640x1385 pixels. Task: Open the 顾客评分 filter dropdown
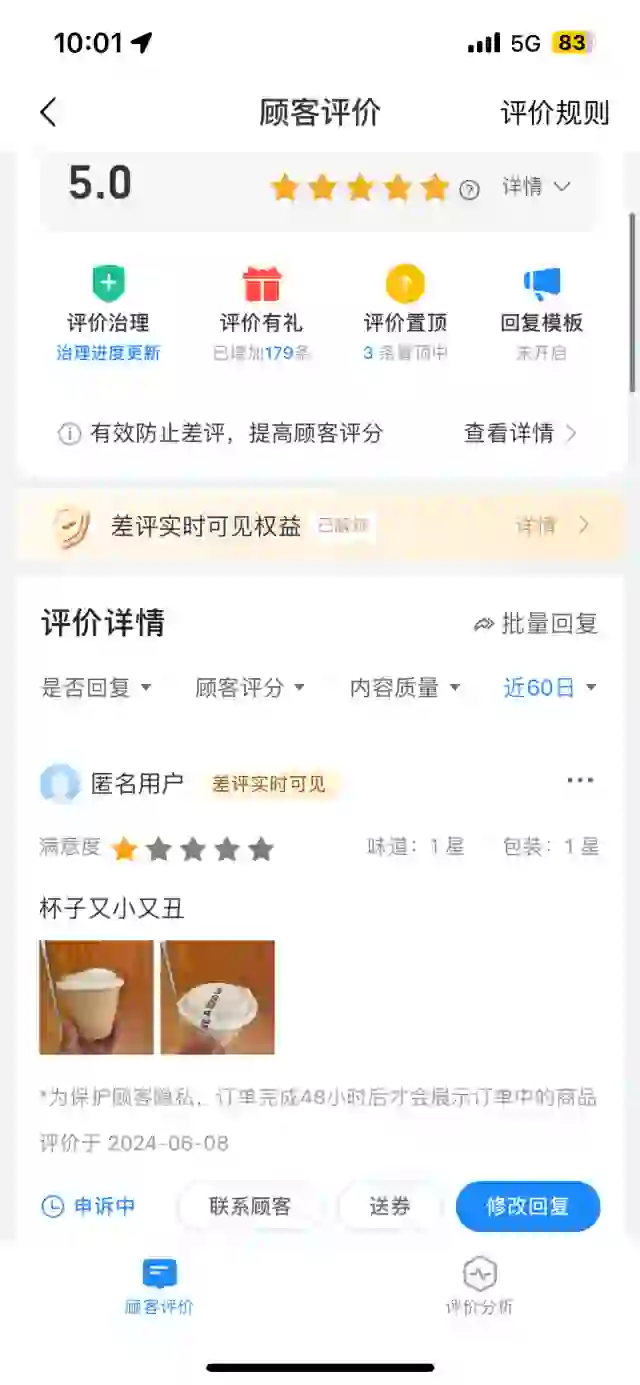(x=250, y=688)
